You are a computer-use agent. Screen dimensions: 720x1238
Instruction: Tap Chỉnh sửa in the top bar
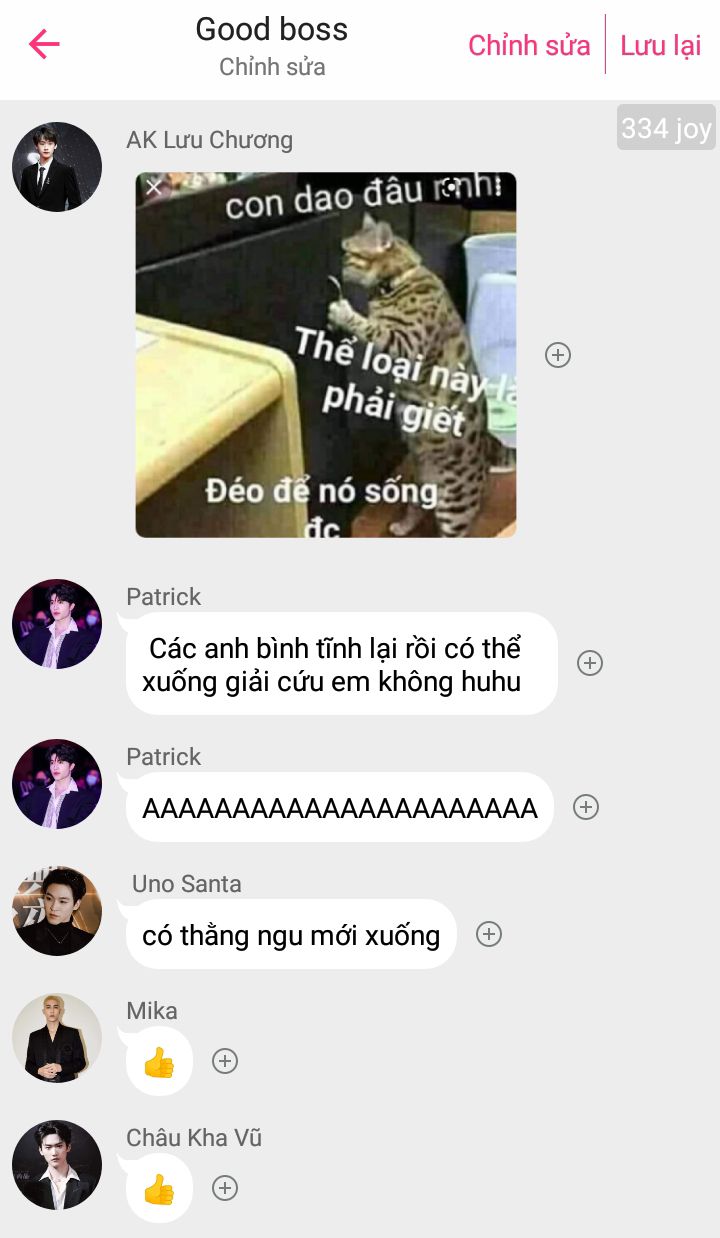pyautogui.click(x=529, y=45)
